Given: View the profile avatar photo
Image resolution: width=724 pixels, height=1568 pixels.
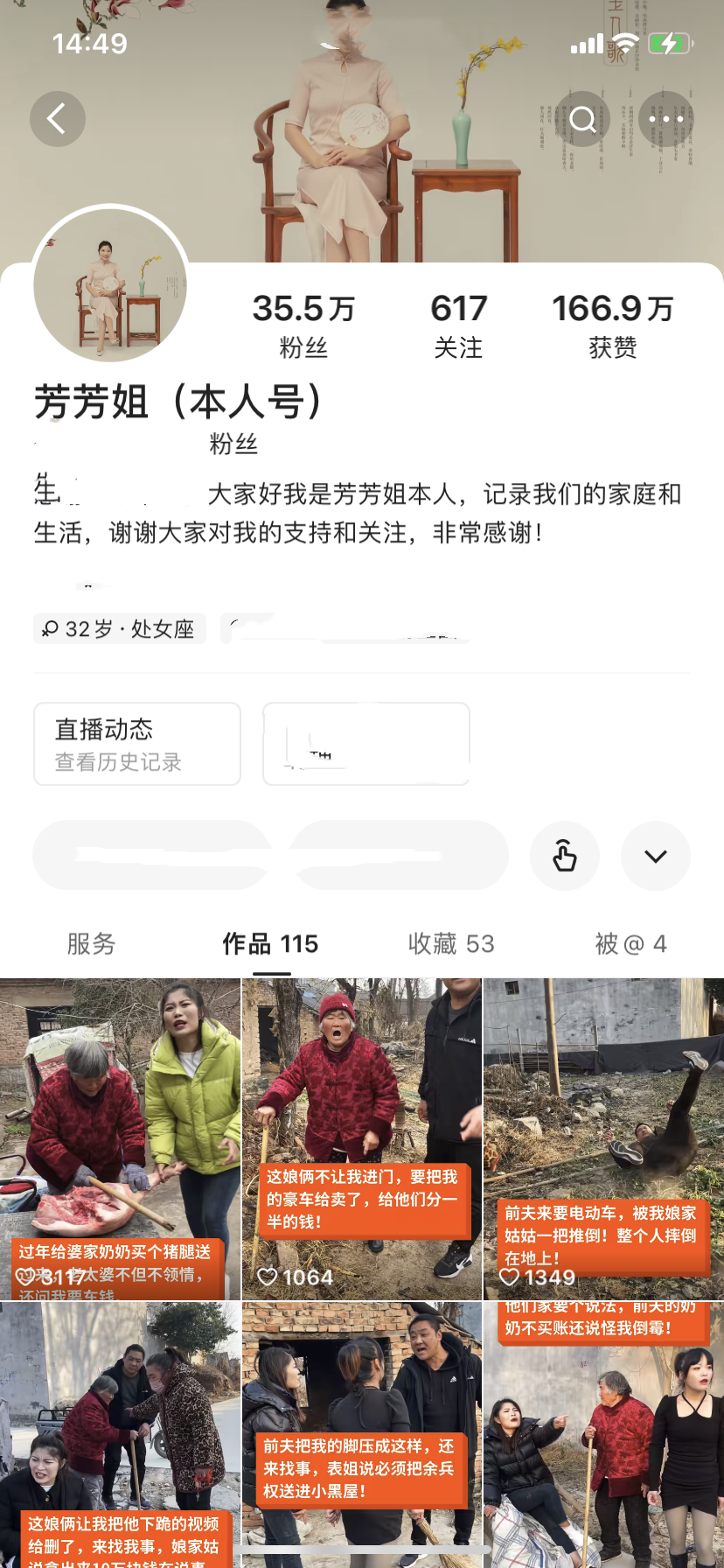Looking at the screenshot, I should (x=110, y=285).
